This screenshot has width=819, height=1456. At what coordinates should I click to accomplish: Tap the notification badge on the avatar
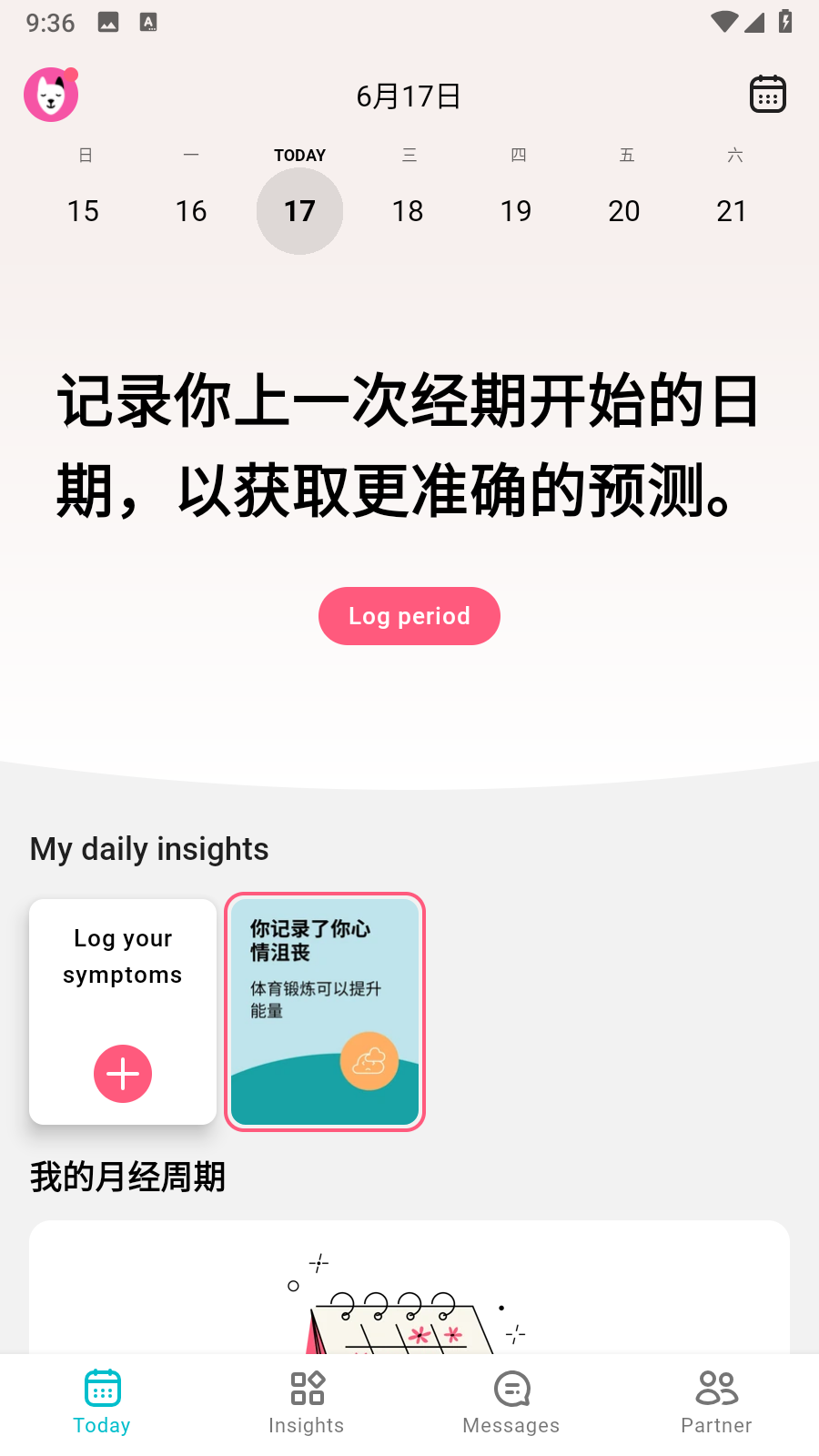71,76
